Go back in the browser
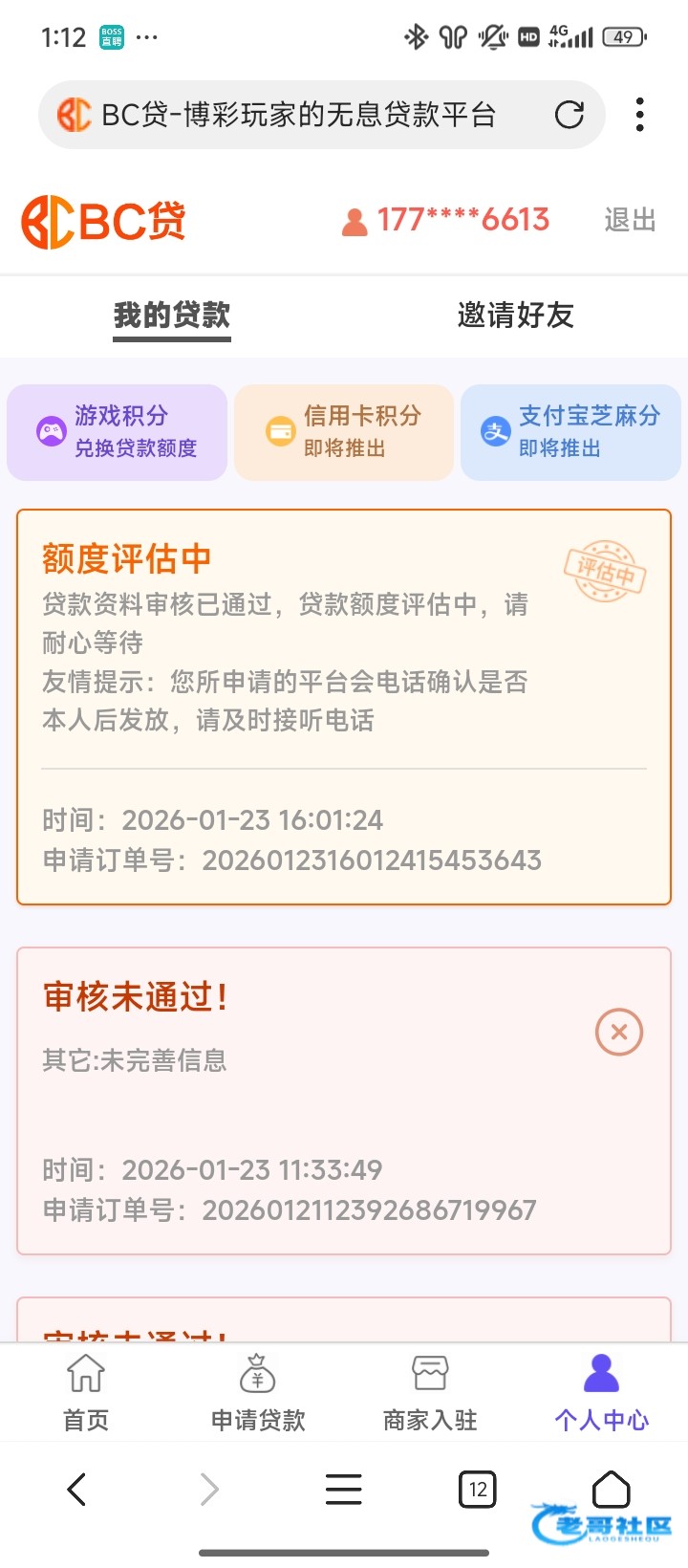This screenshot has height=1568, width=688. 77,1489
